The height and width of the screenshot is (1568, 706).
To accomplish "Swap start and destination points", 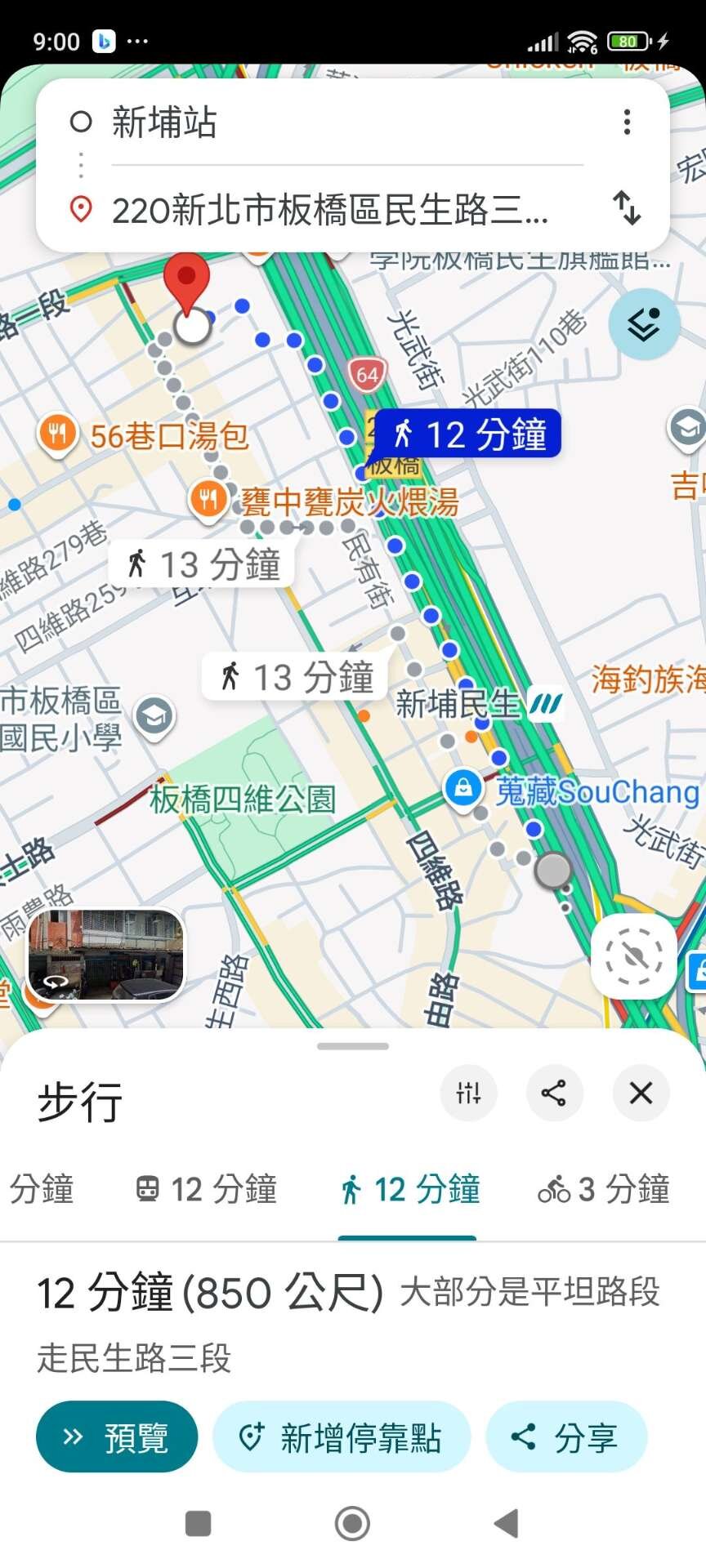I will click(x=627, y=208).
